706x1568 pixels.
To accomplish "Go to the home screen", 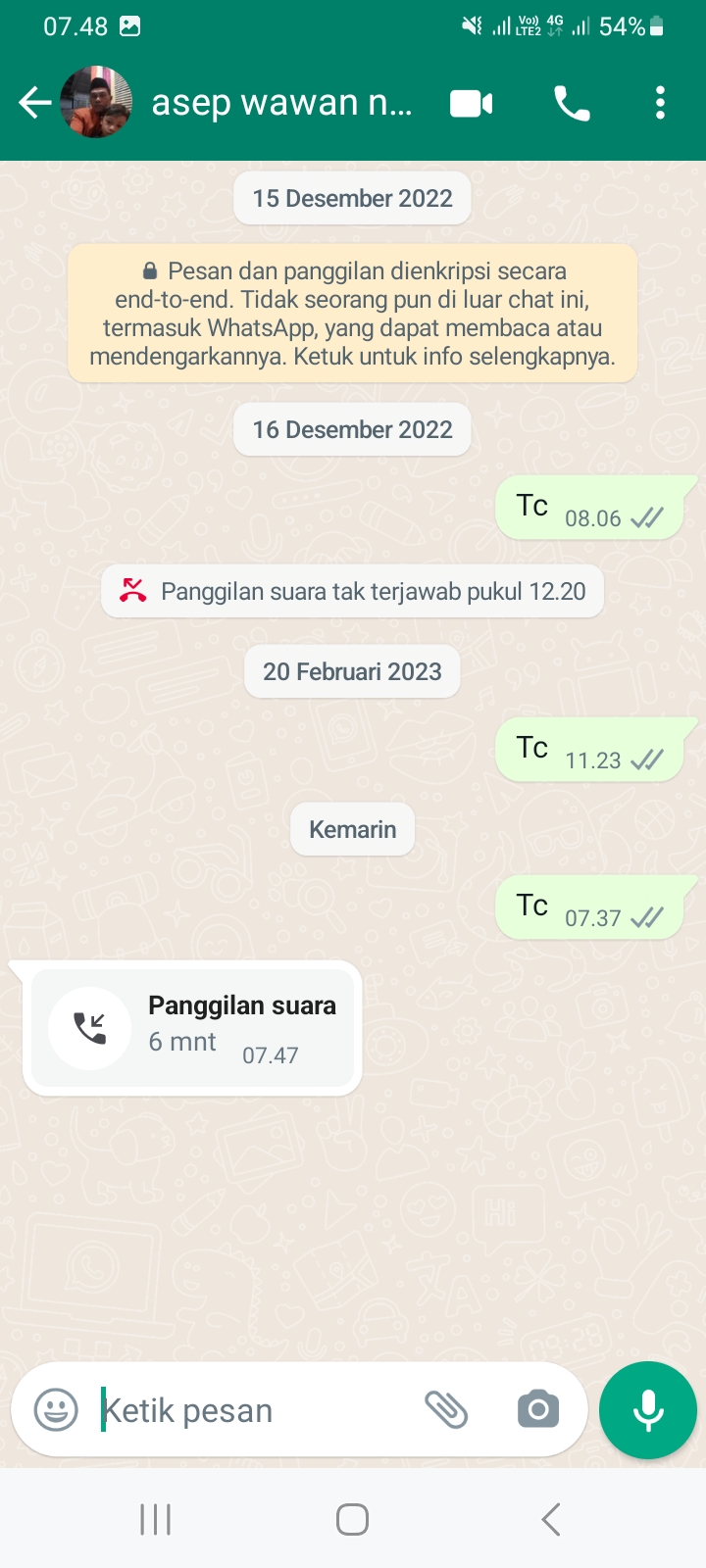I will (x=352, y=1520).
